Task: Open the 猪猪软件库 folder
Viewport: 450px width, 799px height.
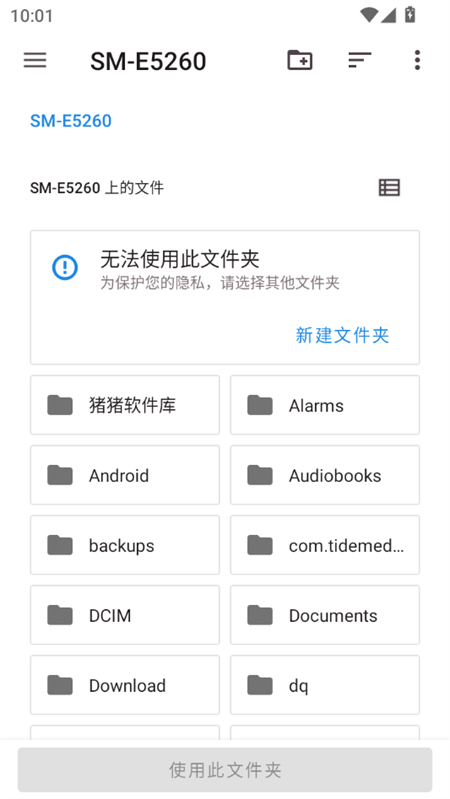Action: [x=125, y=405]
